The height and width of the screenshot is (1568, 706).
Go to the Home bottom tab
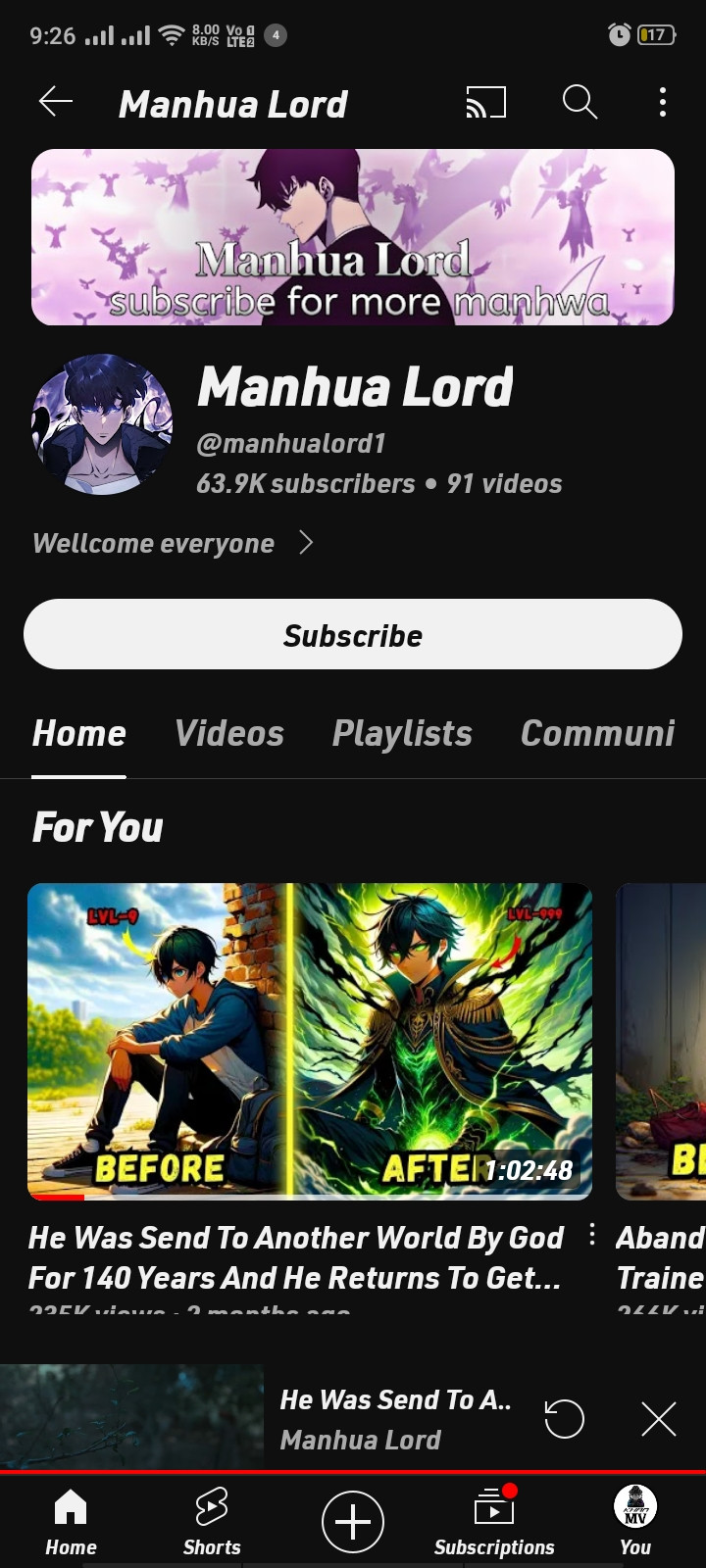point(71,1522)
